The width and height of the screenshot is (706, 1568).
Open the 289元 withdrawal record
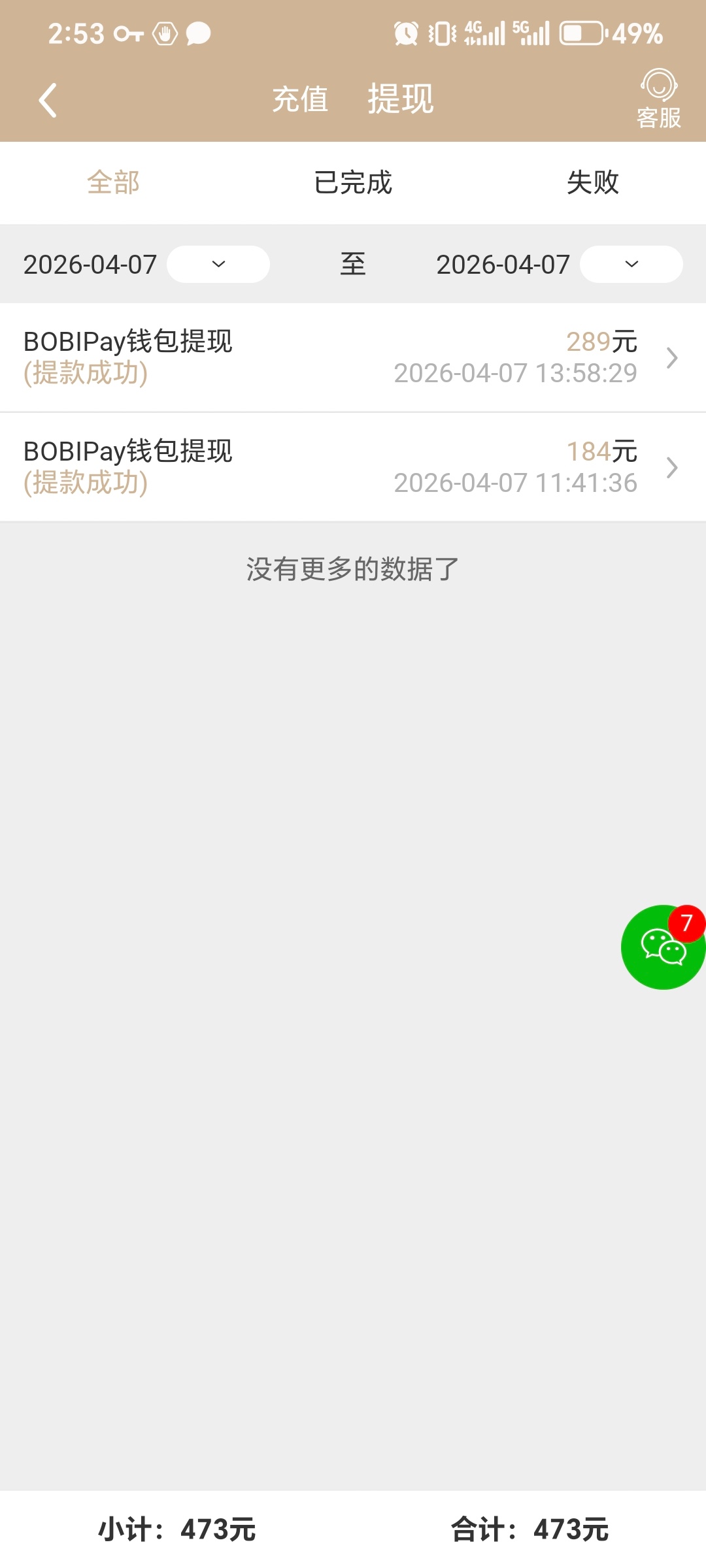tap(353, 357)
